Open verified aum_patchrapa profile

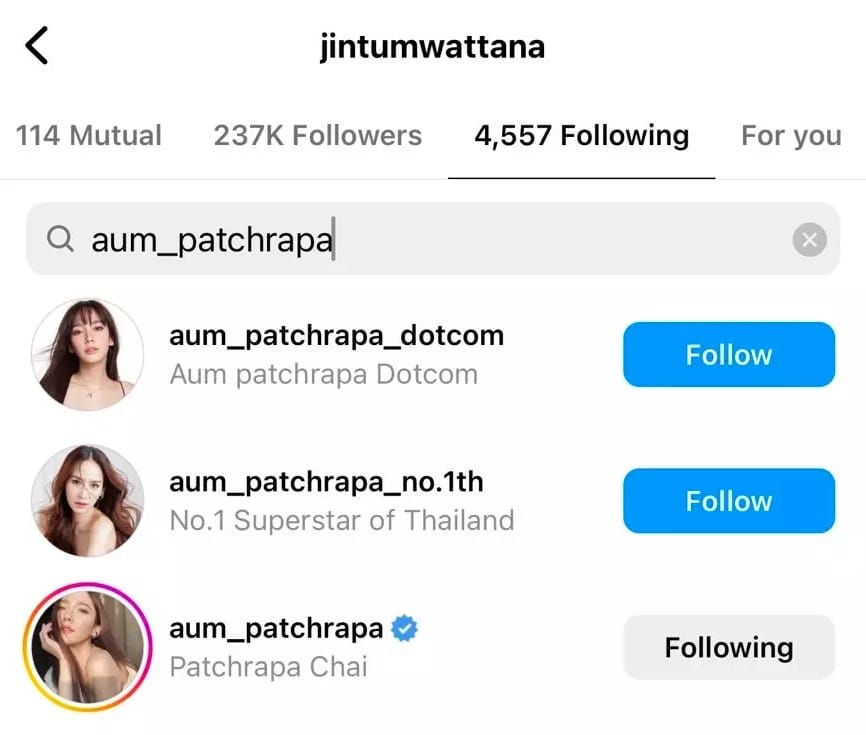pyautogui.click(x=276, y=629)
